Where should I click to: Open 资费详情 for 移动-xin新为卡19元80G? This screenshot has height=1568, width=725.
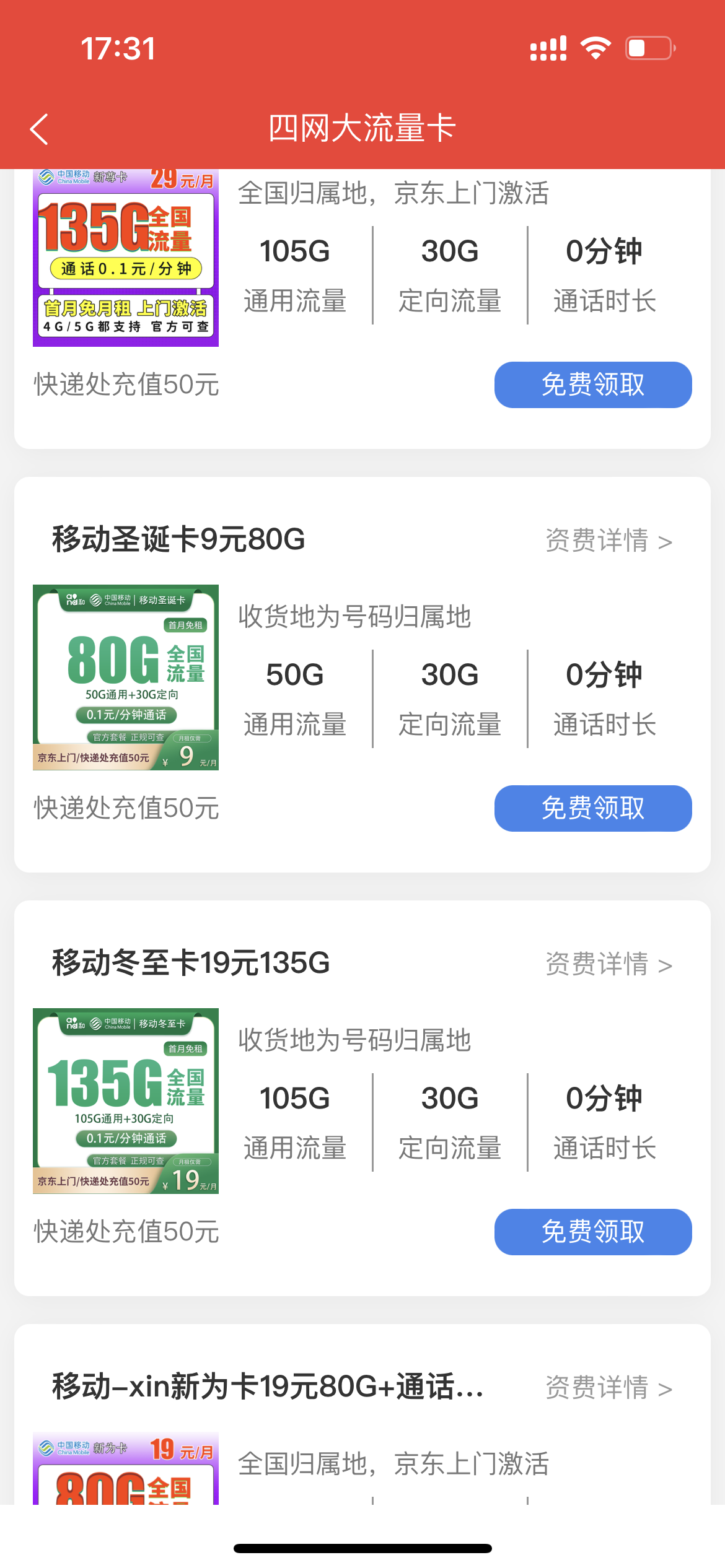(x=609, y=1388)
